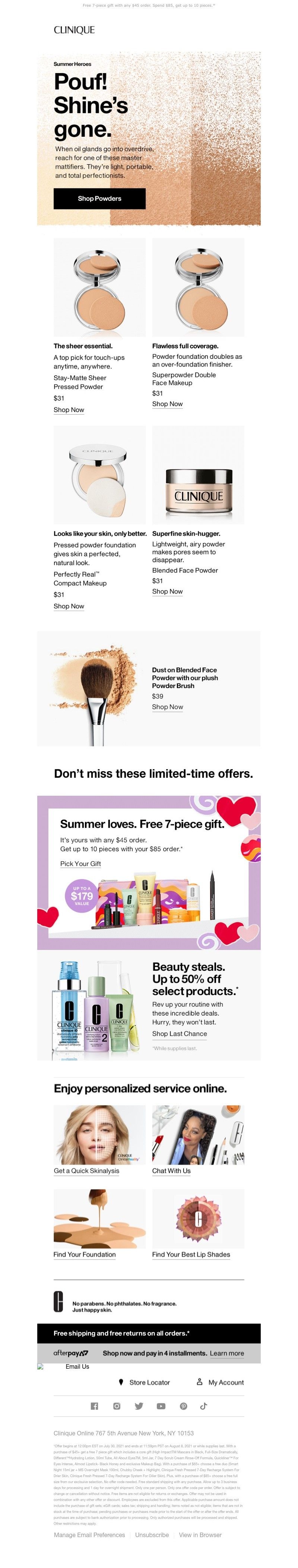Shop Now for Perfectly Real Compact Makeup

tap(69, 606)
